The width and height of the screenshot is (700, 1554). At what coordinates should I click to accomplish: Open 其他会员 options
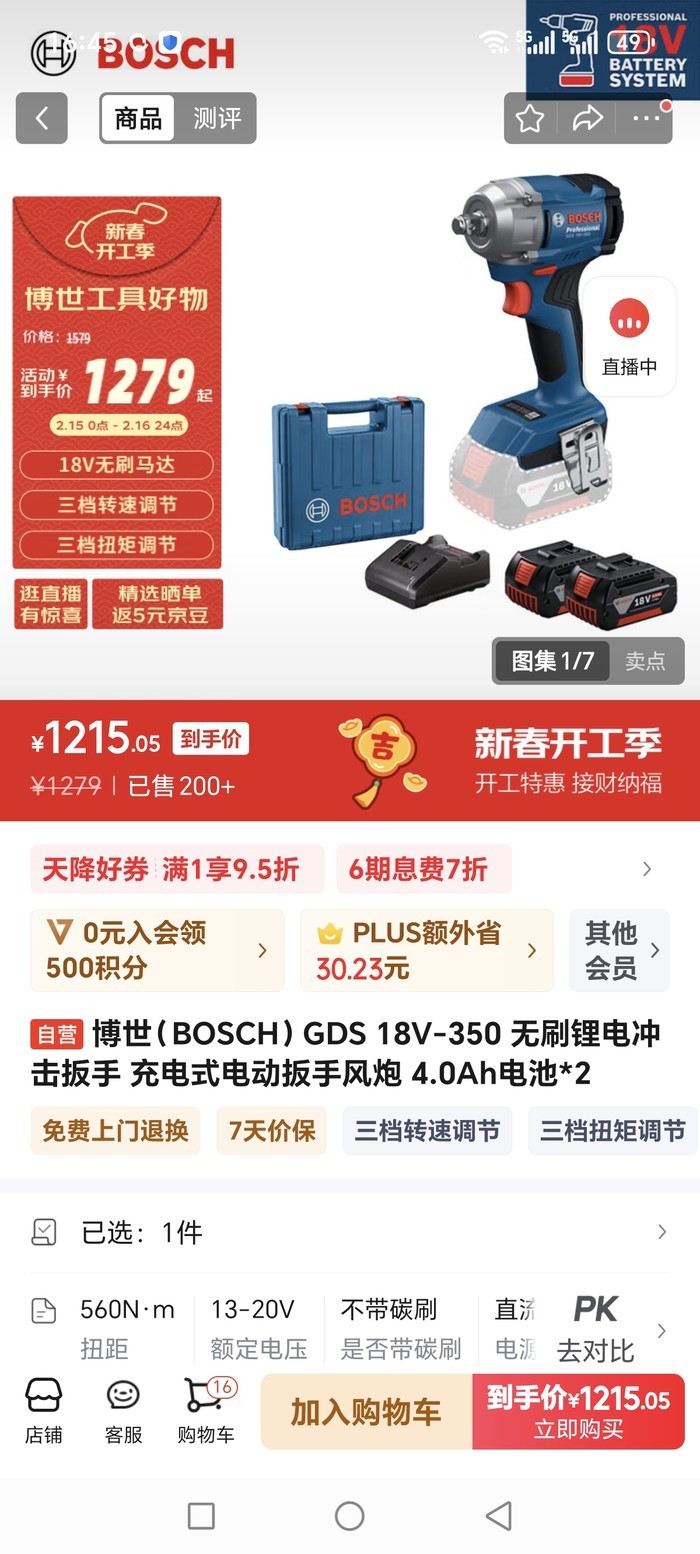(x=620, y=950)
